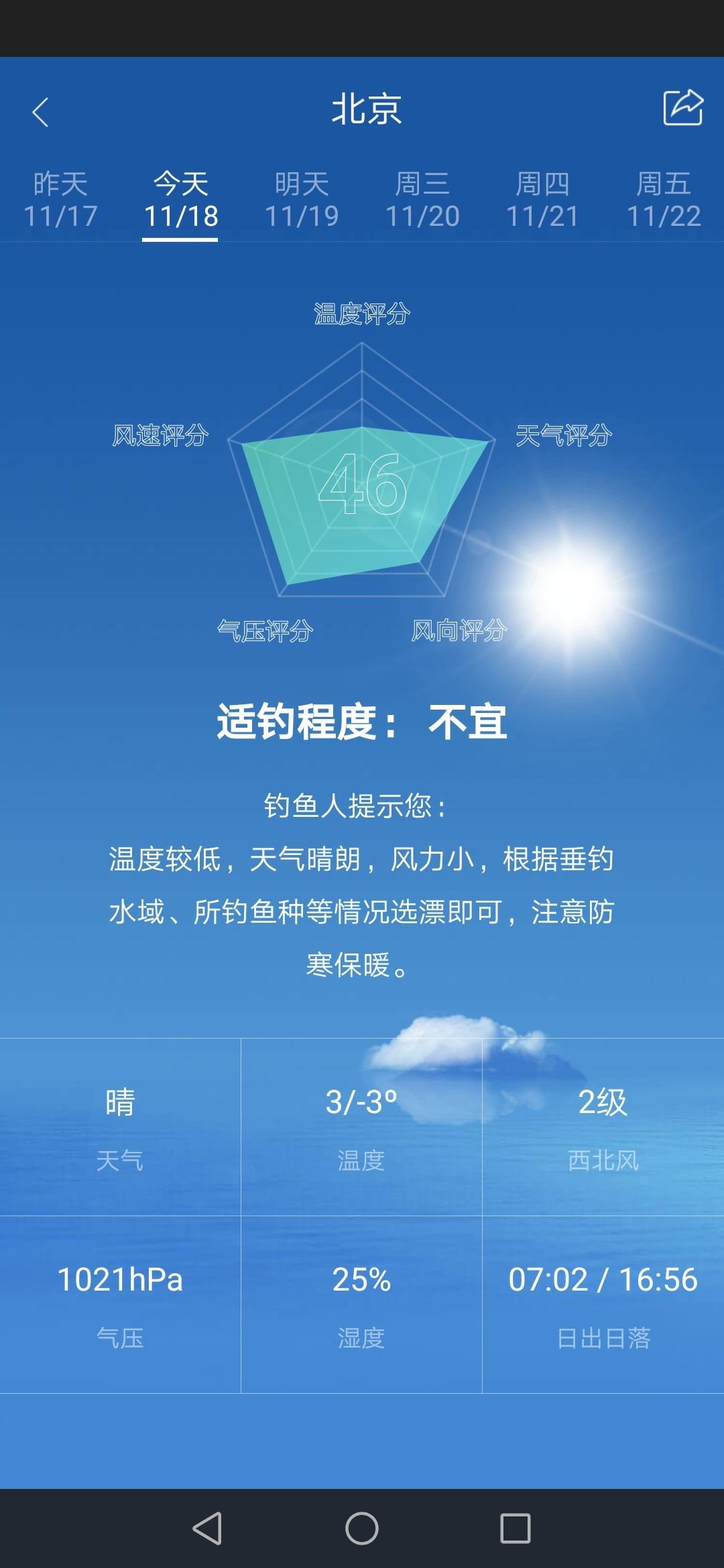Screen dimensions: 724x1568
Task: View tomorrow 11/19 forecast
Action: pyautogui.click(x=302, y=200)
